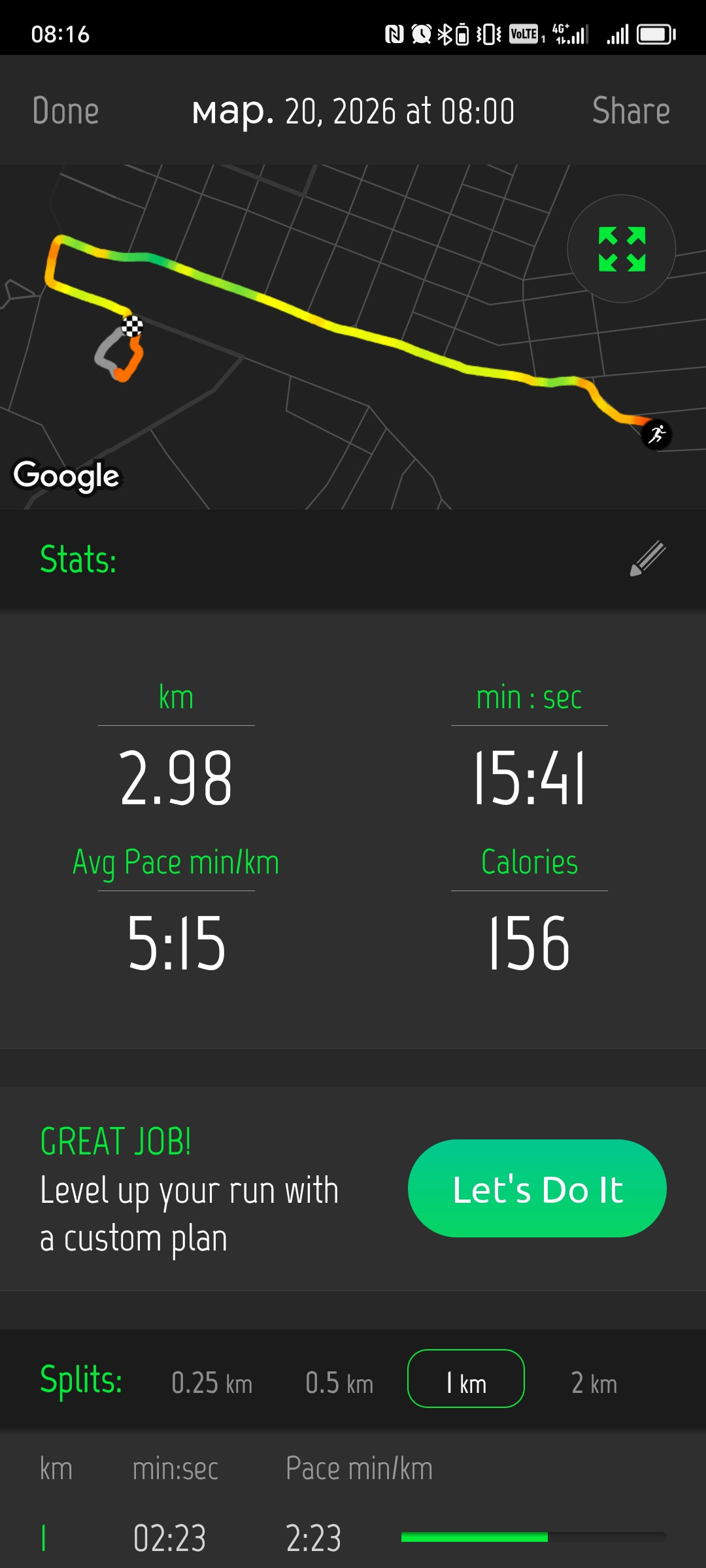The width and height of the screenshot is (706, 1568).
Task: Tap the Let's Do It button
Action: (537, 1188)
